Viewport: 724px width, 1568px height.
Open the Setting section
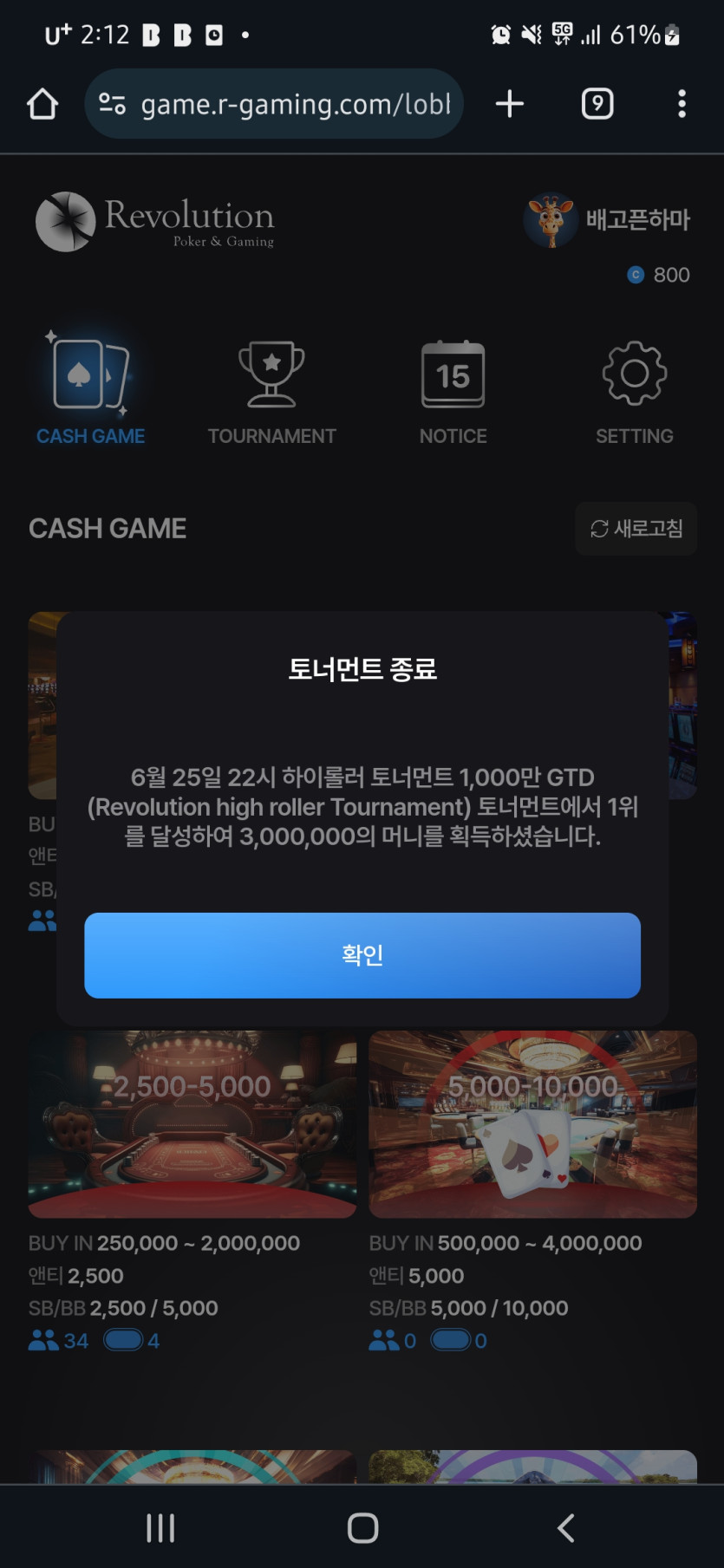pos(634,390)
